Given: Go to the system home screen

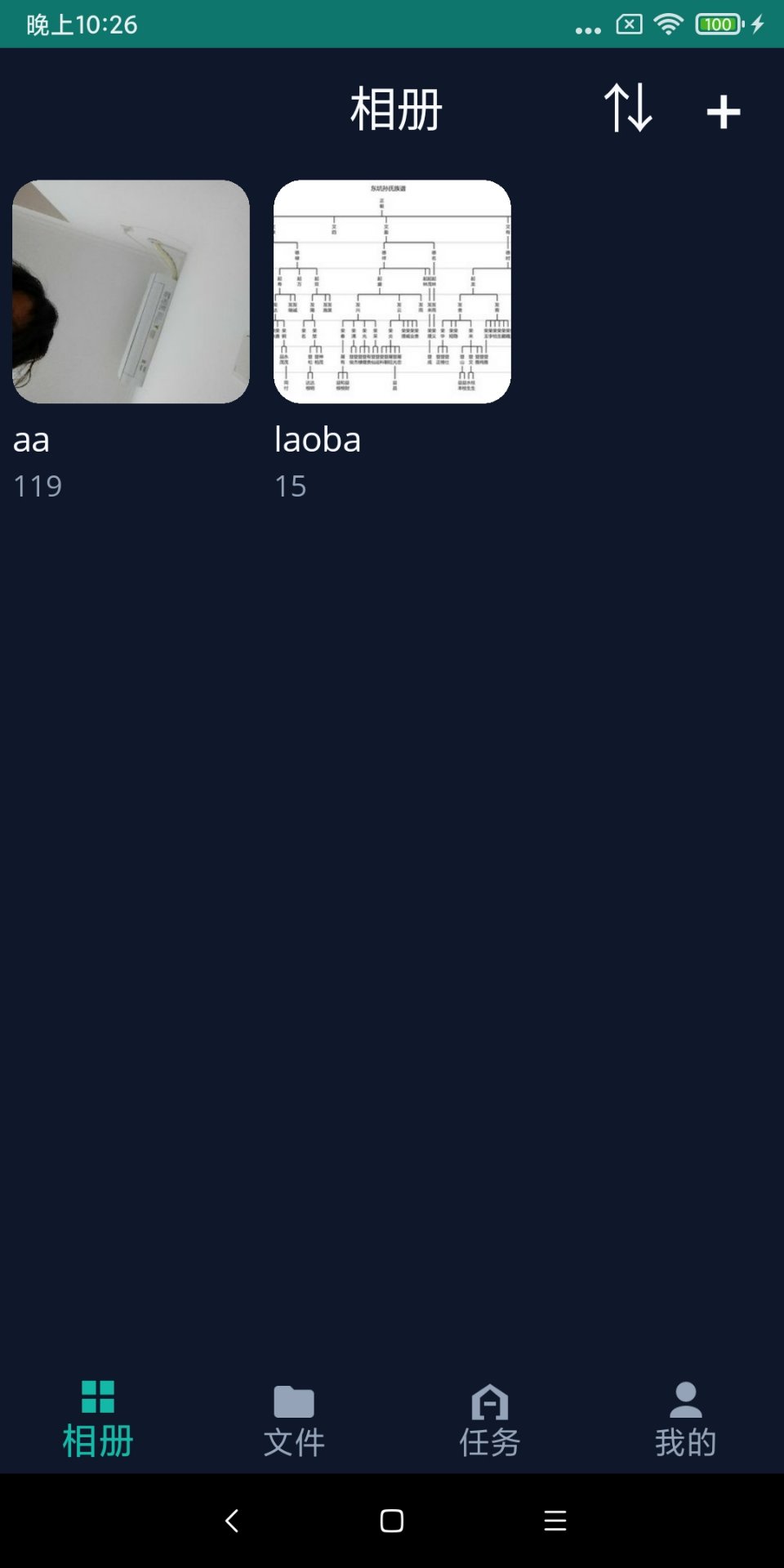Looking at the screenshot, I should click(392, 1521).
